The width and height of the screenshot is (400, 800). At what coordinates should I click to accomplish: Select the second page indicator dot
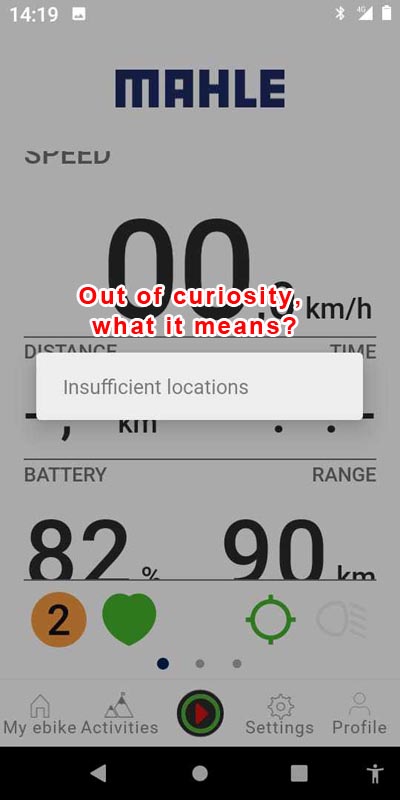(200, 664)
